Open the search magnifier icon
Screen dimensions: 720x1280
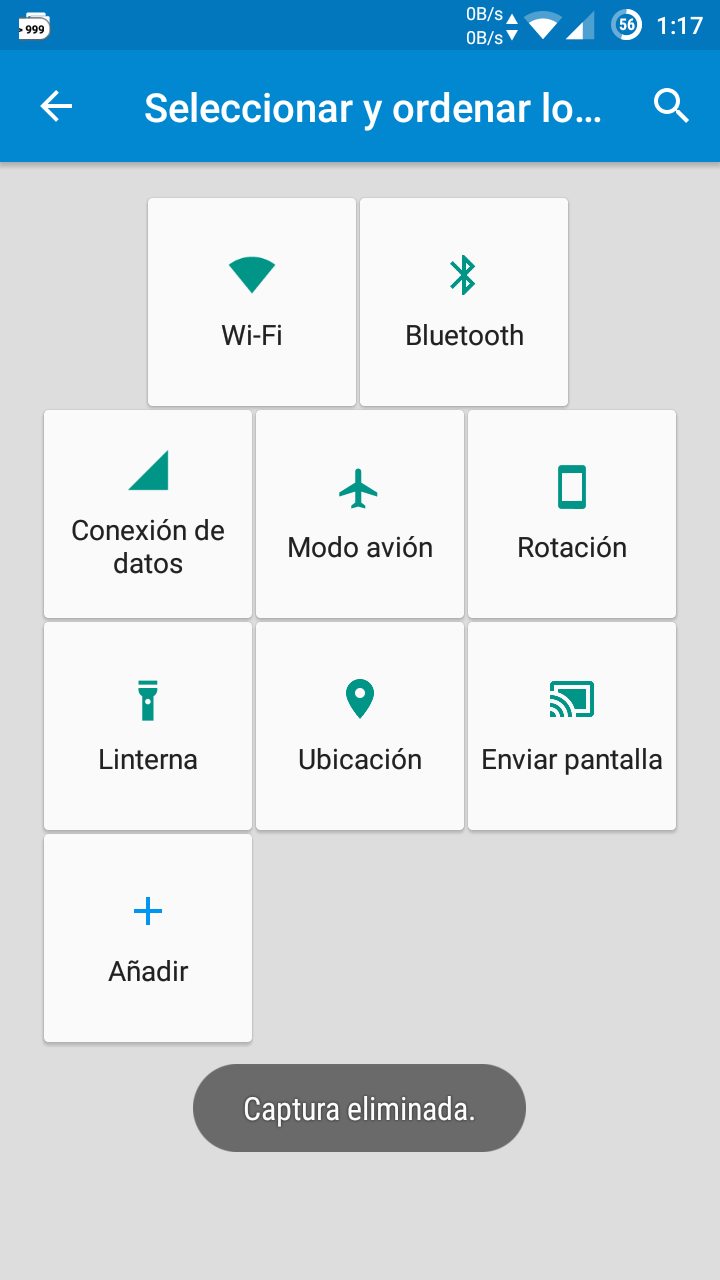point(671,105)
